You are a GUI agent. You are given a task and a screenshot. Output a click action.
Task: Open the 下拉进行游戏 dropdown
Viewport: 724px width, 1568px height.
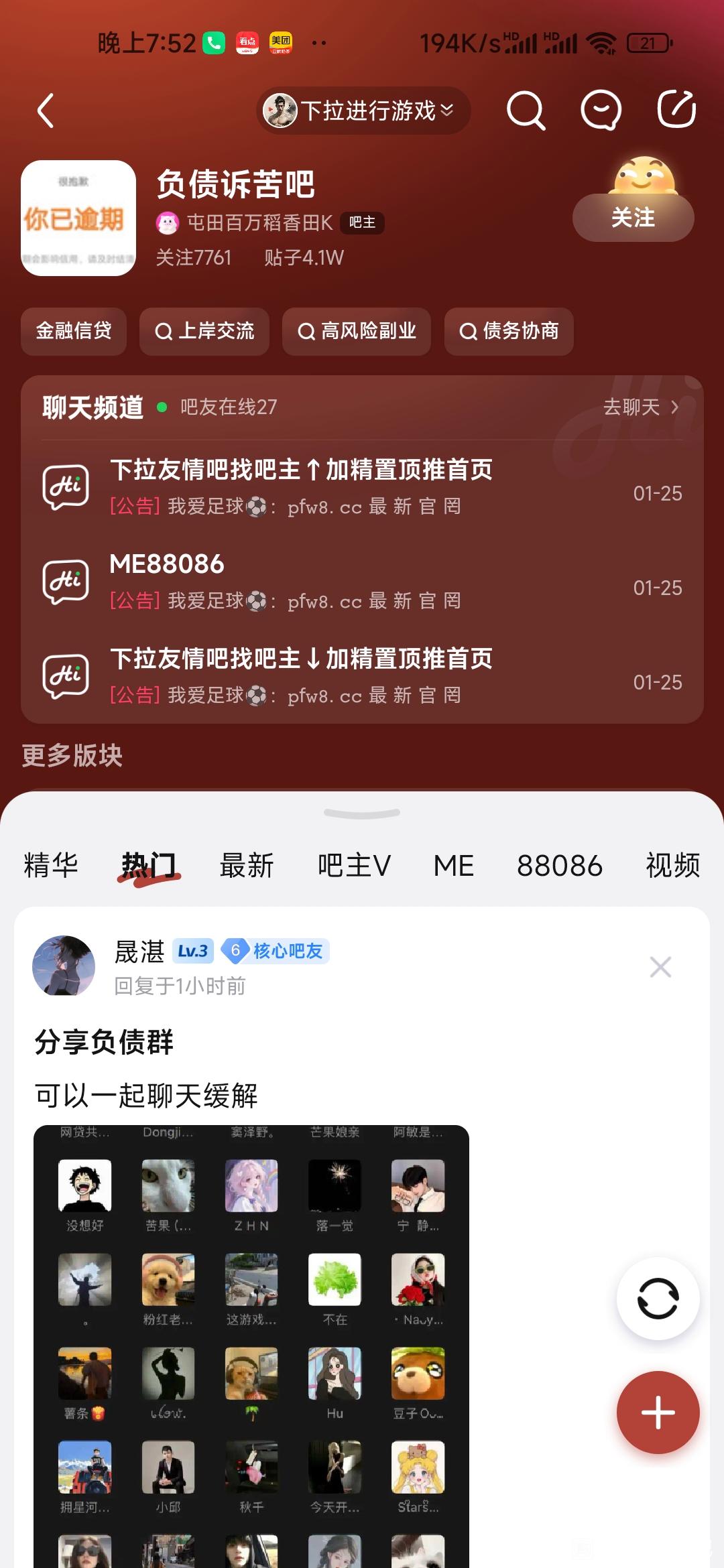pyautogui.click(x=363, y=111)
